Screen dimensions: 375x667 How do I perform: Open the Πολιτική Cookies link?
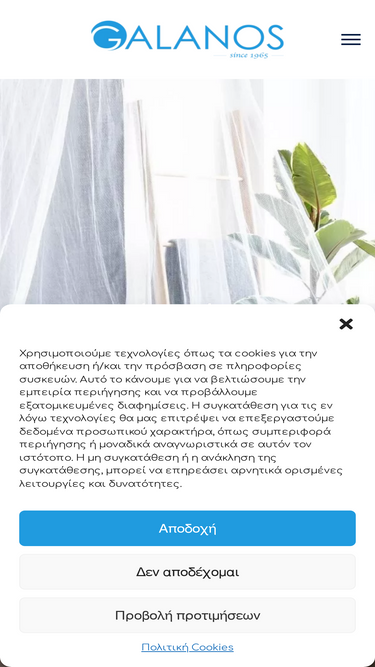click(188, 647)
